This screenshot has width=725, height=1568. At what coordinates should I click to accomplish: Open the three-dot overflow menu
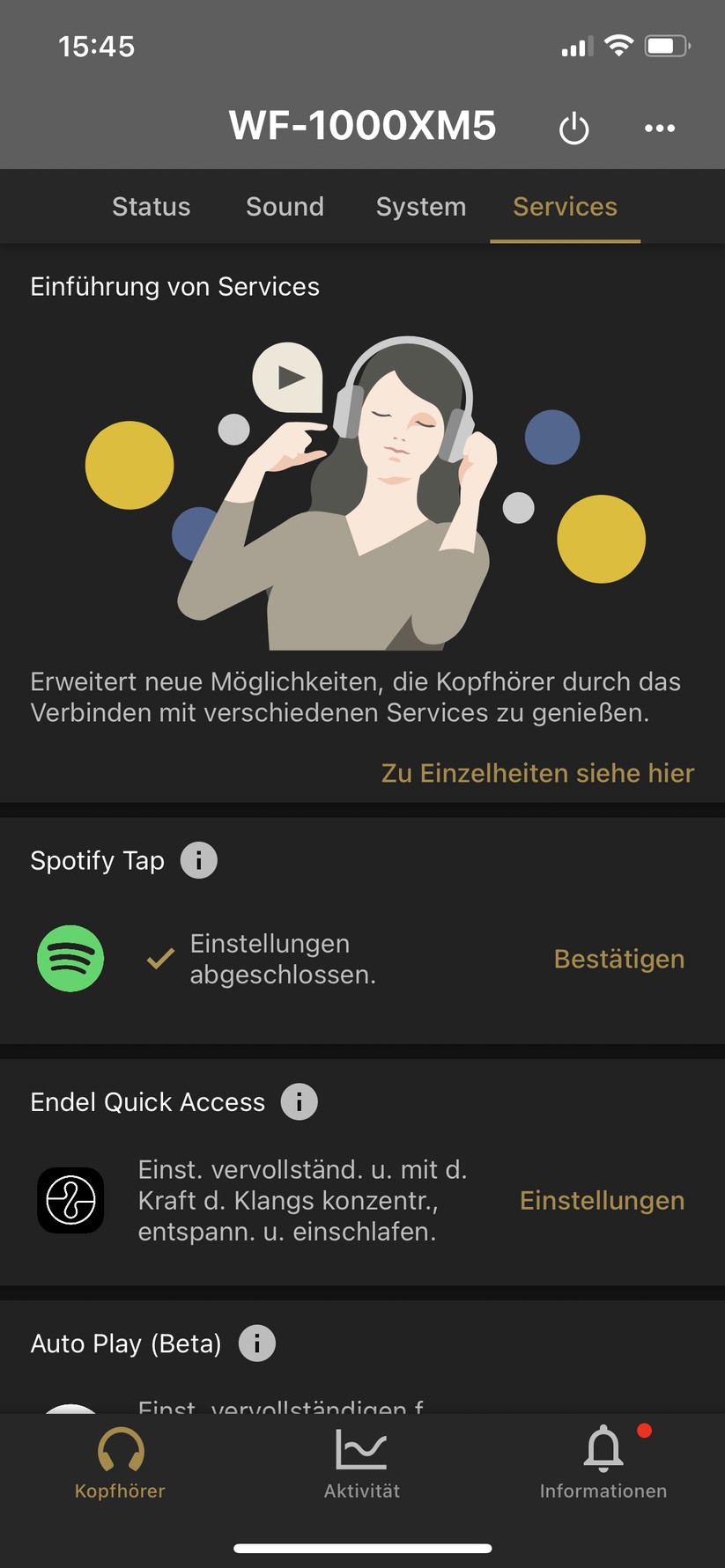(660, 129)
